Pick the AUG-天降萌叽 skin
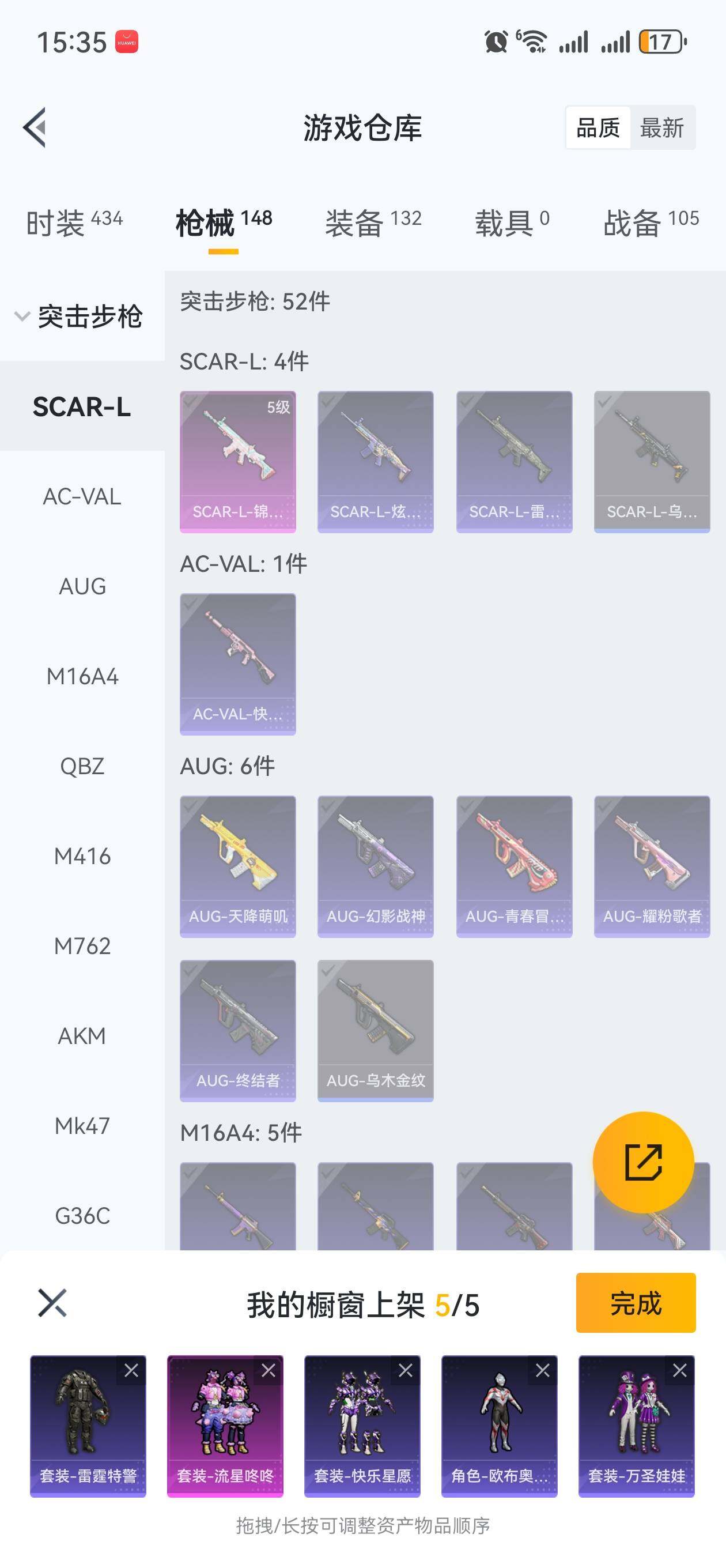This screenshot has height=1568, width=726. [x=238, y=865]
